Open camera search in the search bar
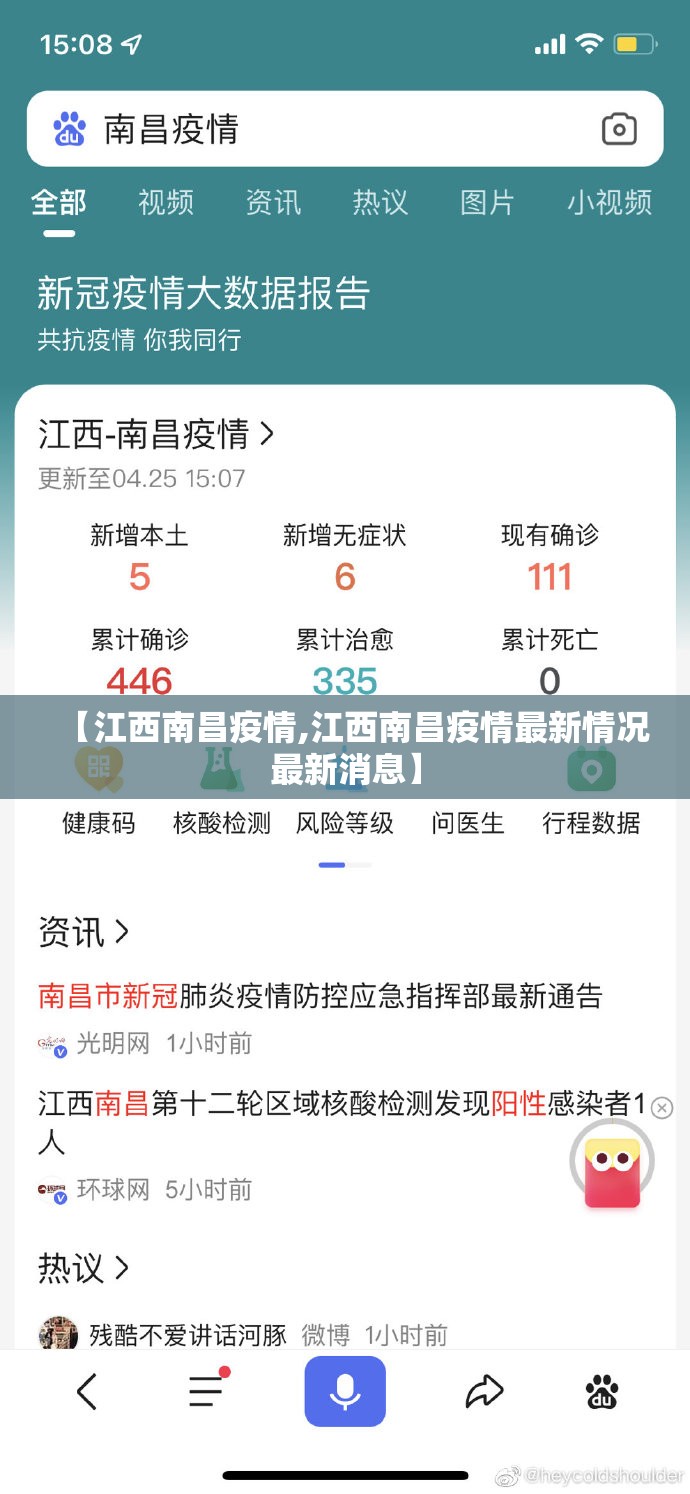 pos(619,129)
